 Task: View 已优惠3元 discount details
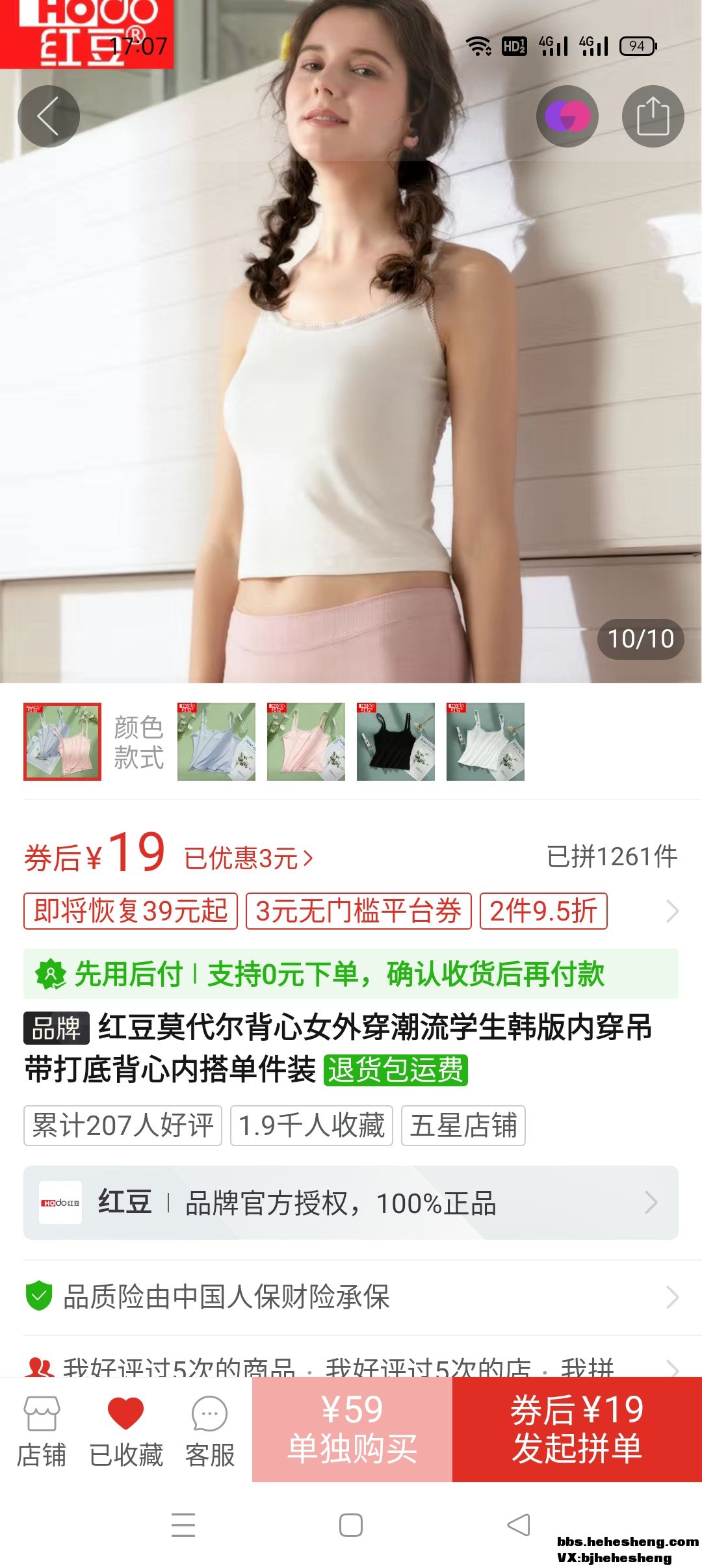(x=248, y=858)
